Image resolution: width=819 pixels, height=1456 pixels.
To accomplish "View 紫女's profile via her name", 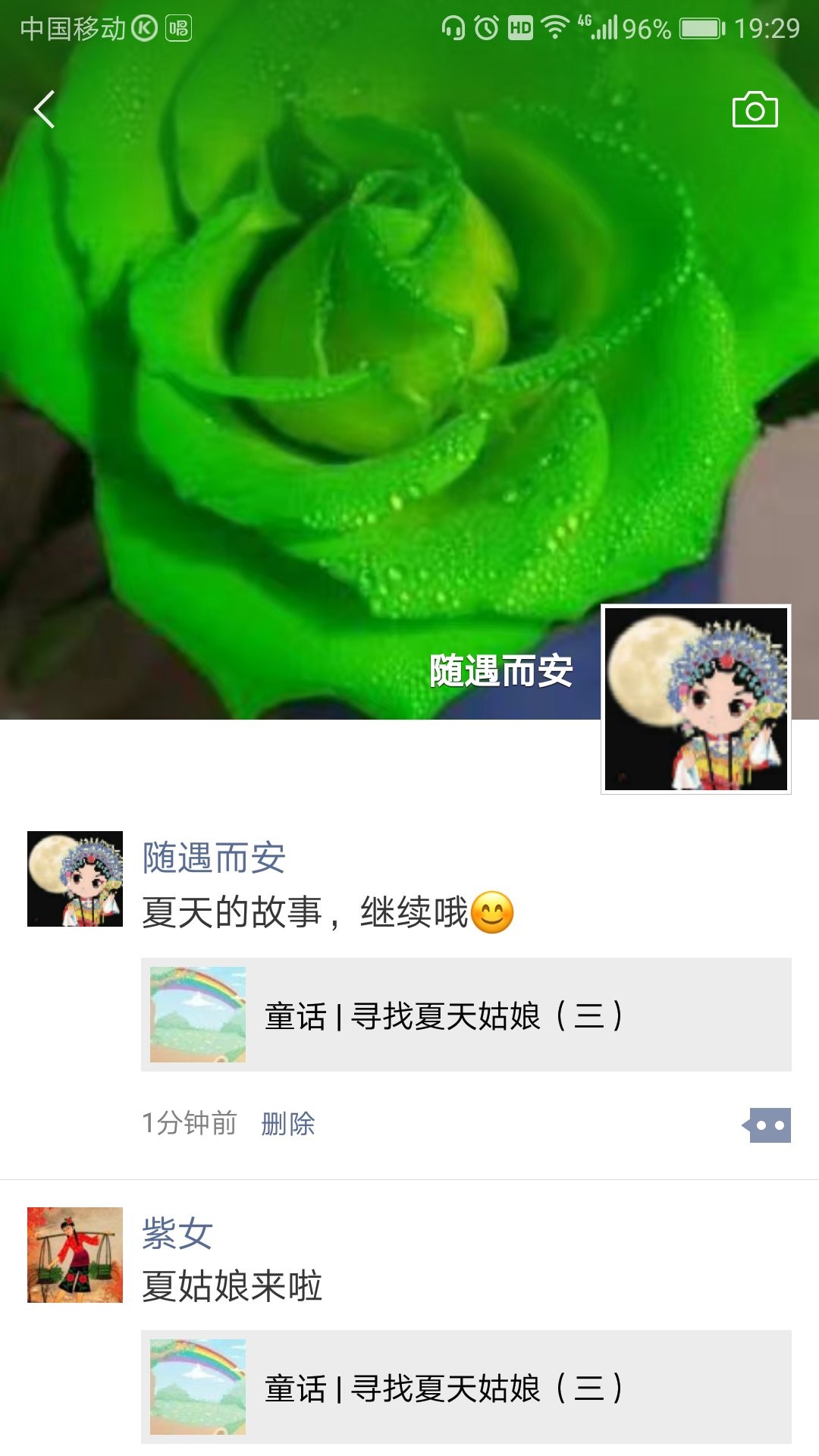I will pos(177,1233).
